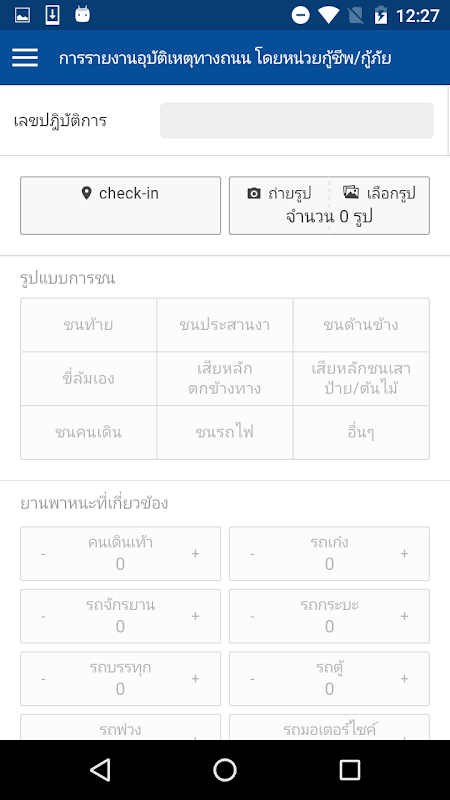Image resolution: width=450 pixels, height=800 pixels.
Task: Choose a picture via เลือกรูป
Action: [x=379, y=193]
